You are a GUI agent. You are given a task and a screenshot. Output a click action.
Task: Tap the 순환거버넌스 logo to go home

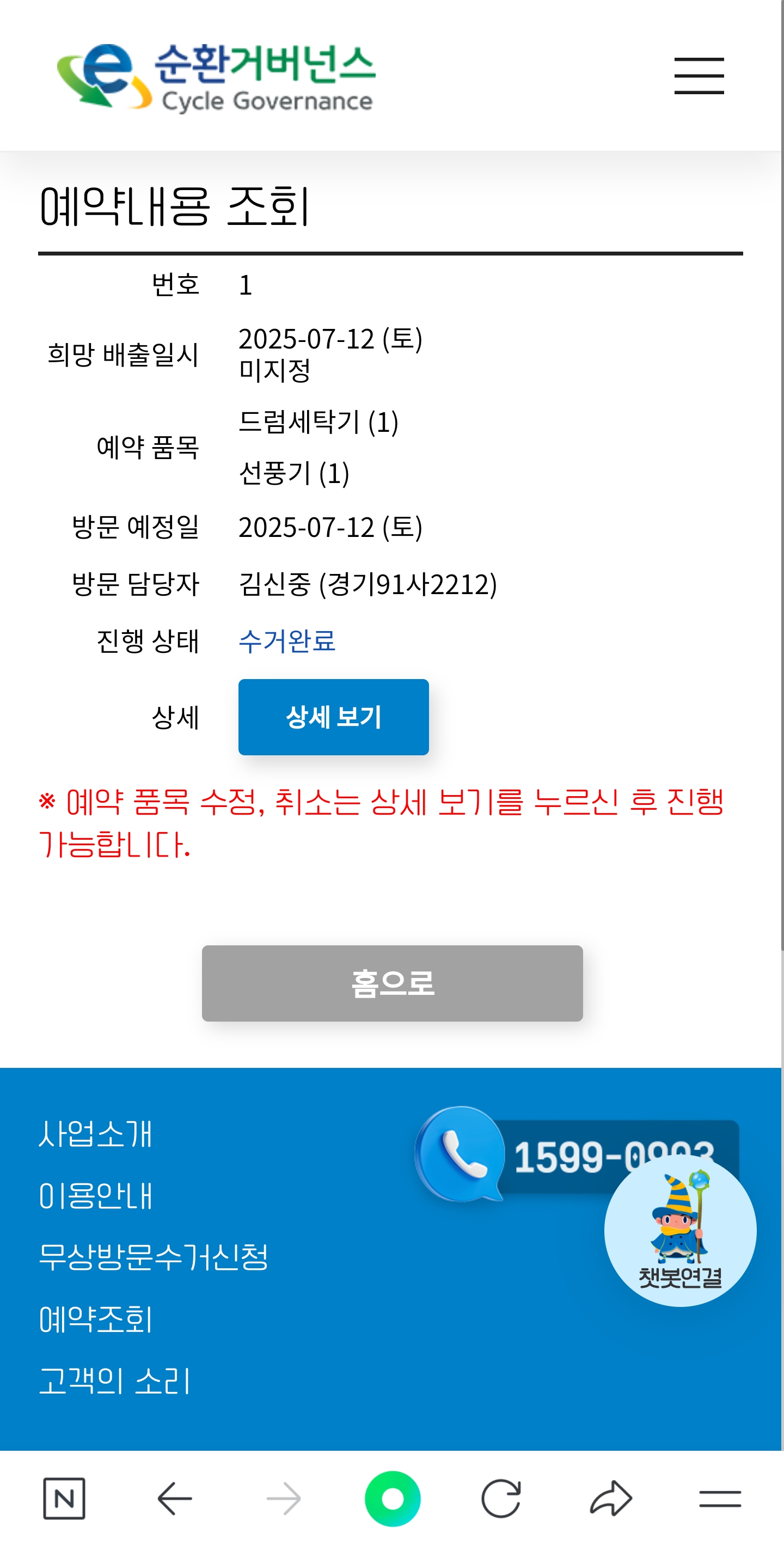pyautogui.click(x=216, y=78)
